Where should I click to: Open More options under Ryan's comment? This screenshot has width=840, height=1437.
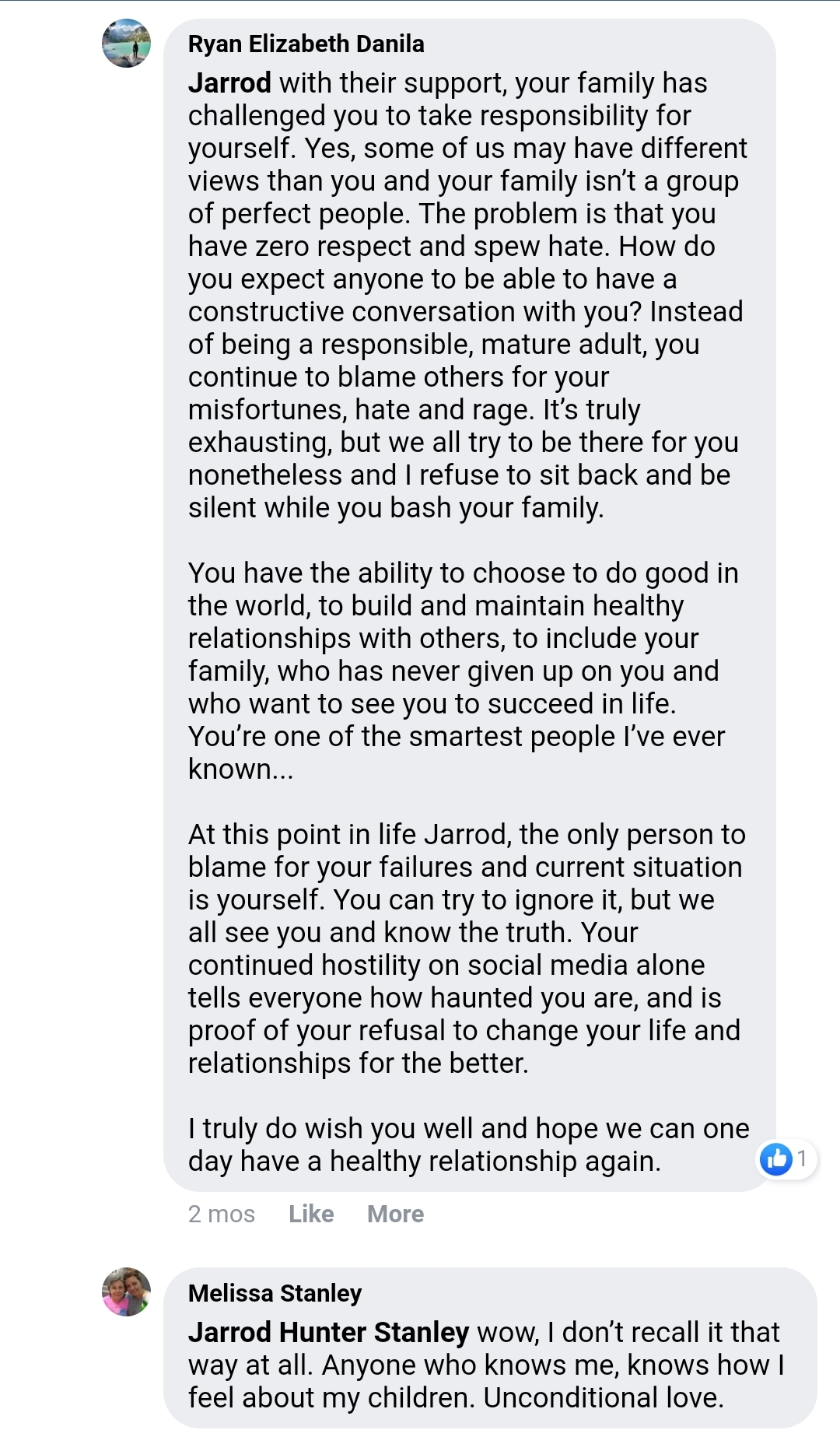[395, 1214]
